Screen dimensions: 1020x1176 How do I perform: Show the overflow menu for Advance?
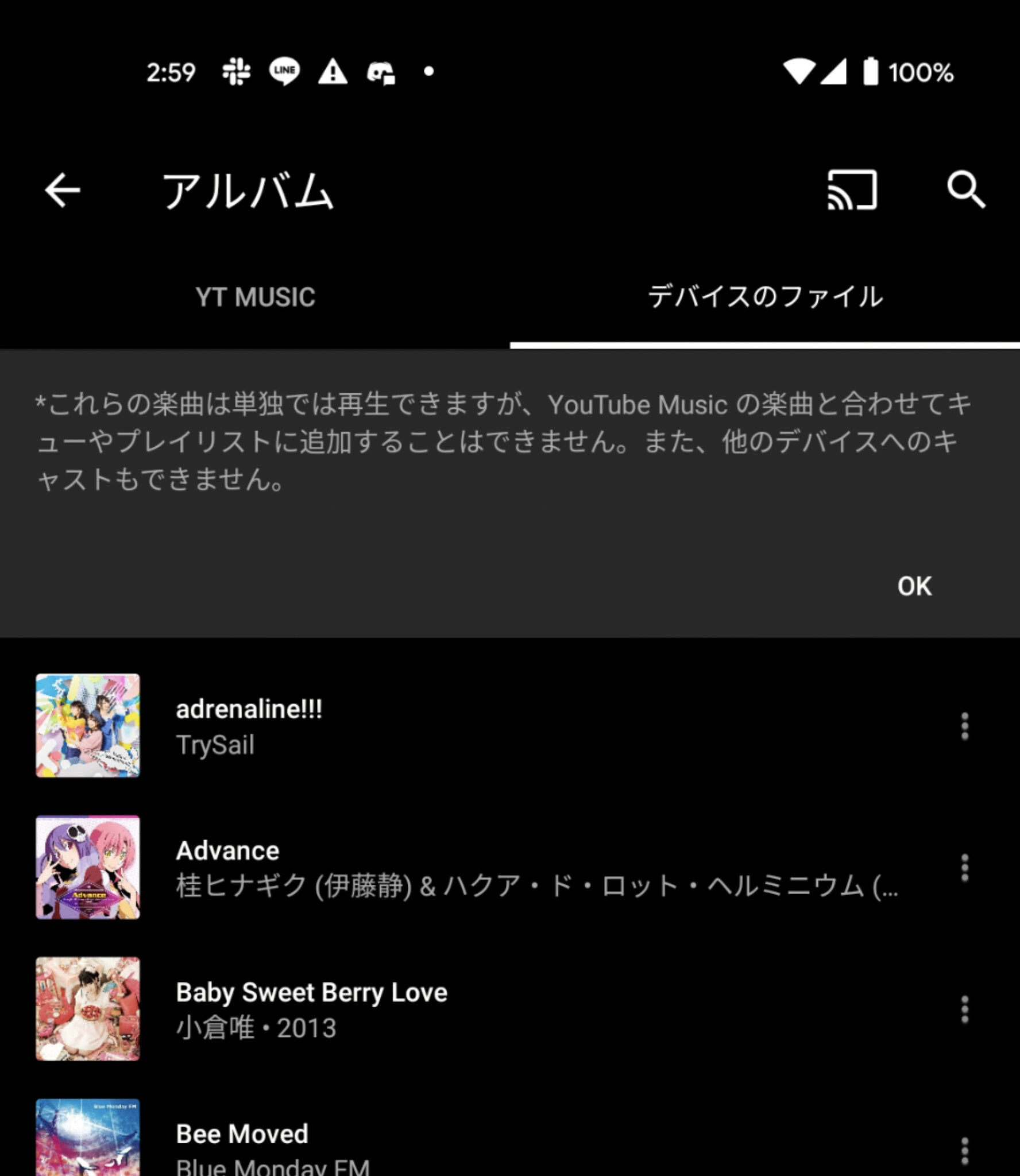[x=965, y=868]
